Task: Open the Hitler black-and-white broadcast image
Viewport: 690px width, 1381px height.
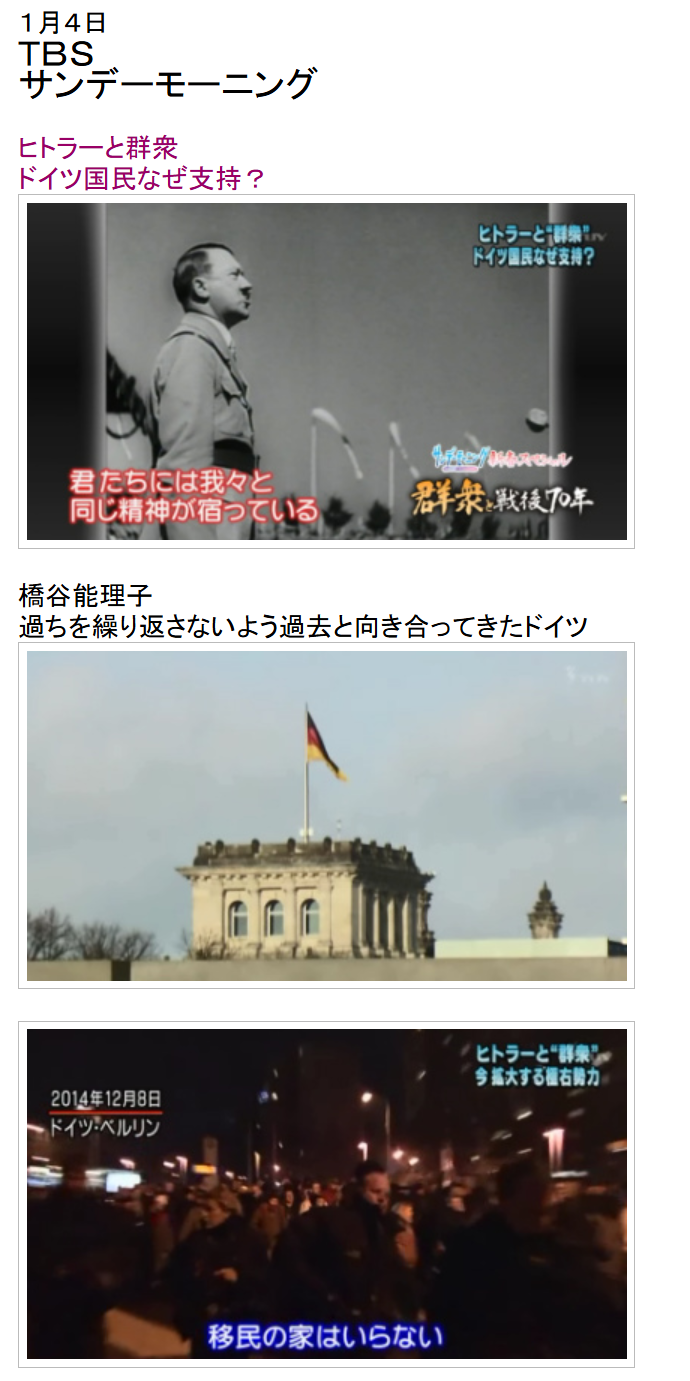Action: coord(326,371)
